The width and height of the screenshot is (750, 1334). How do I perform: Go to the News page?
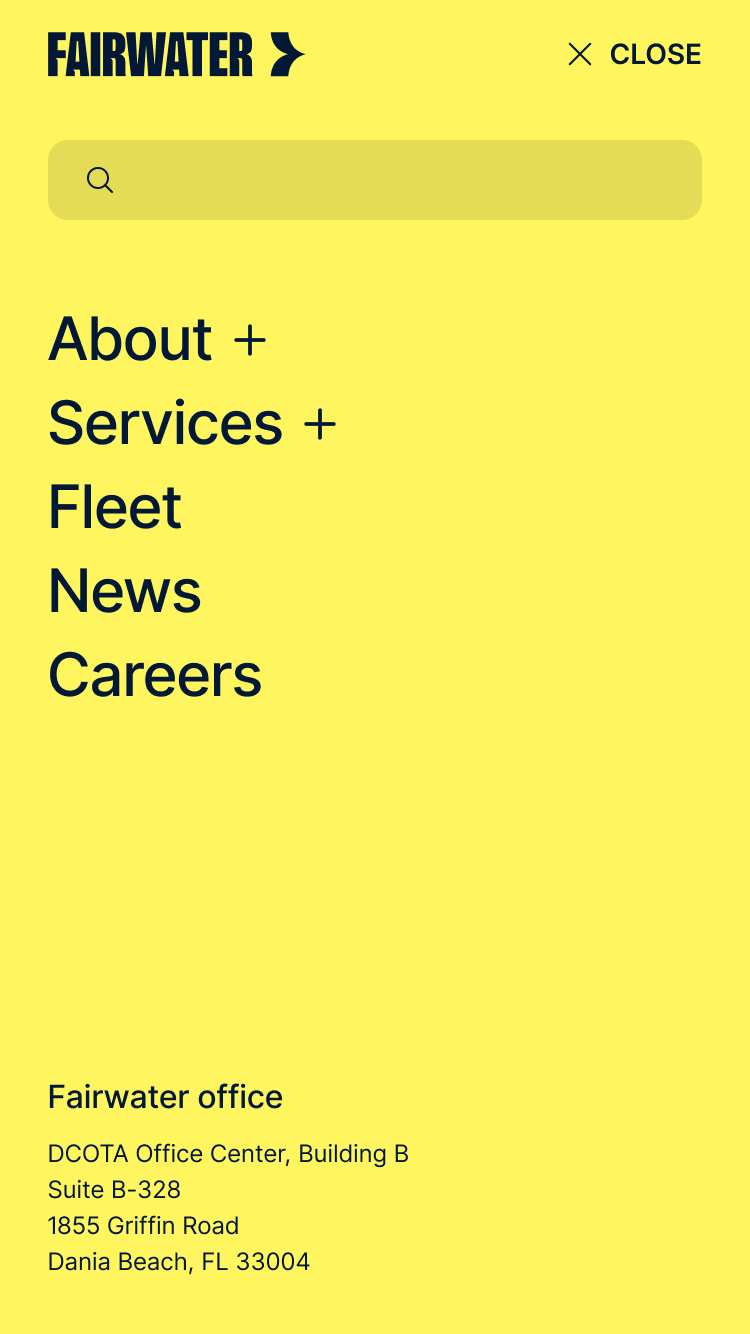pos(125,591)
